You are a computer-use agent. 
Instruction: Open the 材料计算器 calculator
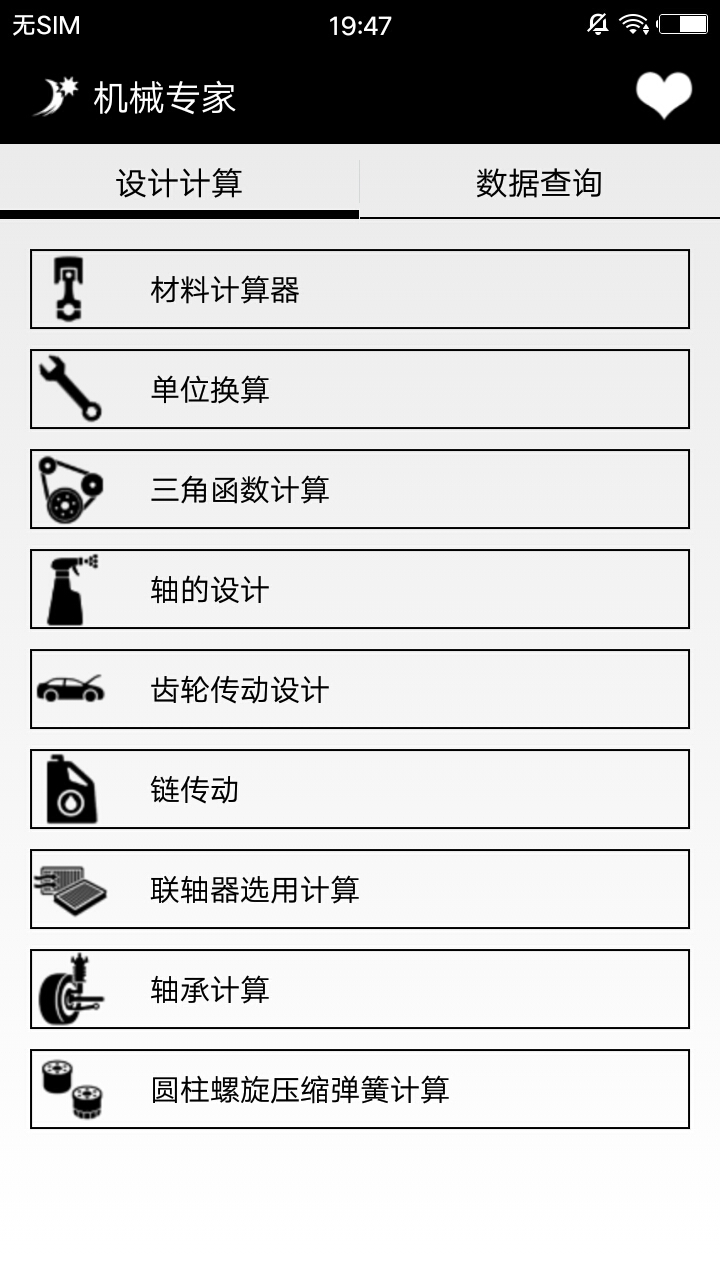point(360,289)
